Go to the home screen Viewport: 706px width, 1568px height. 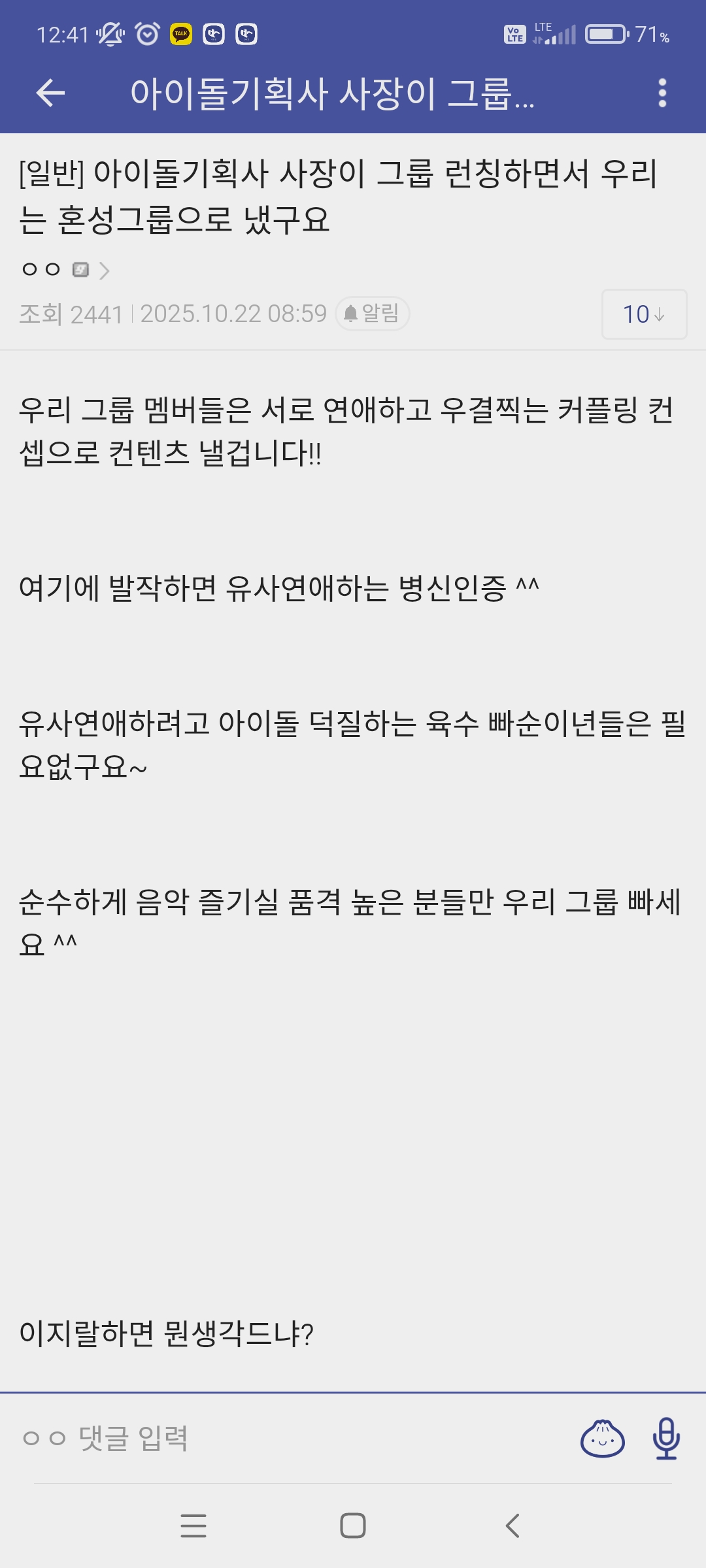pos(353,1526)
